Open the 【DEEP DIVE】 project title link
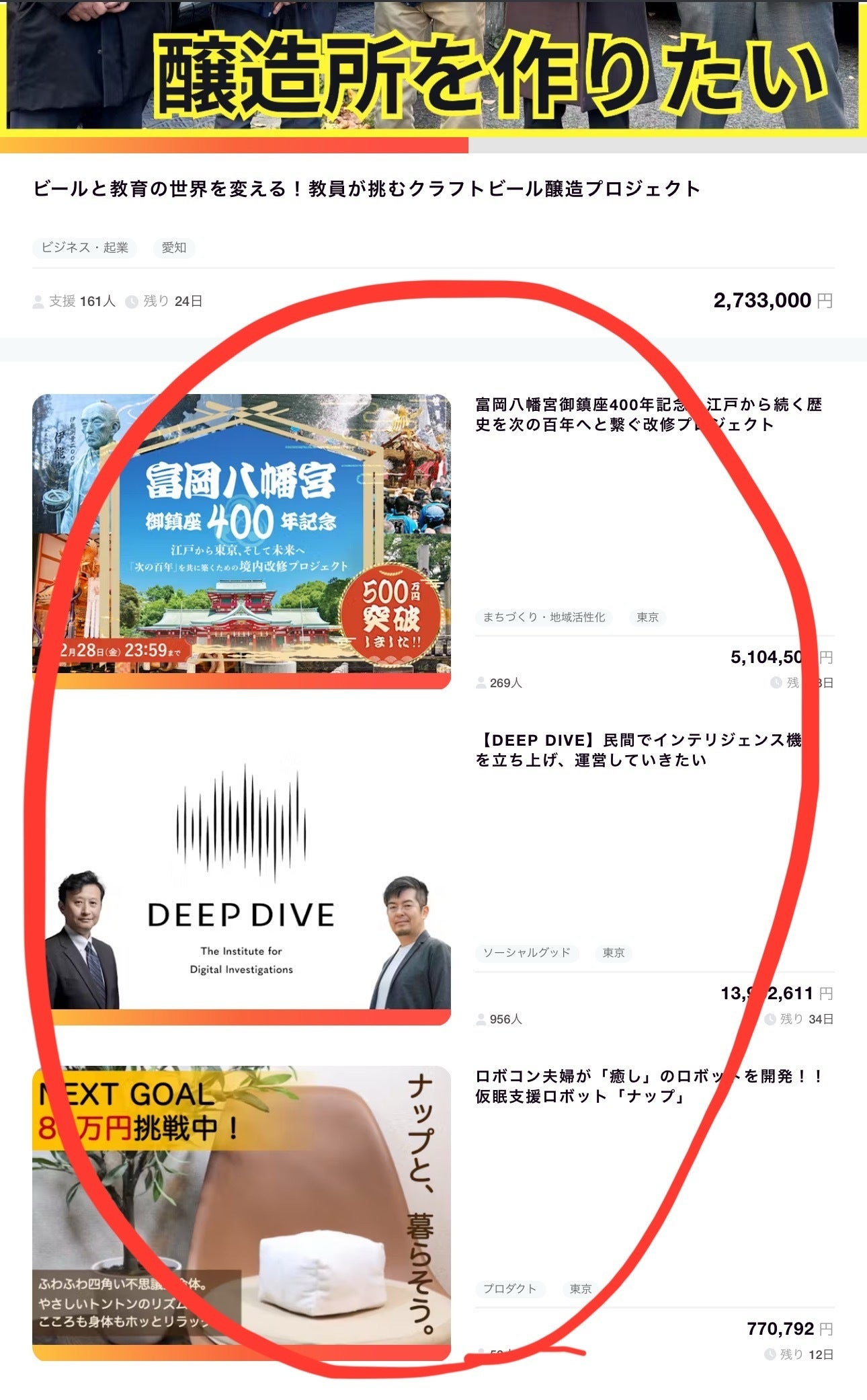Viewport: 867px width, 1400px height. (638, 750)
